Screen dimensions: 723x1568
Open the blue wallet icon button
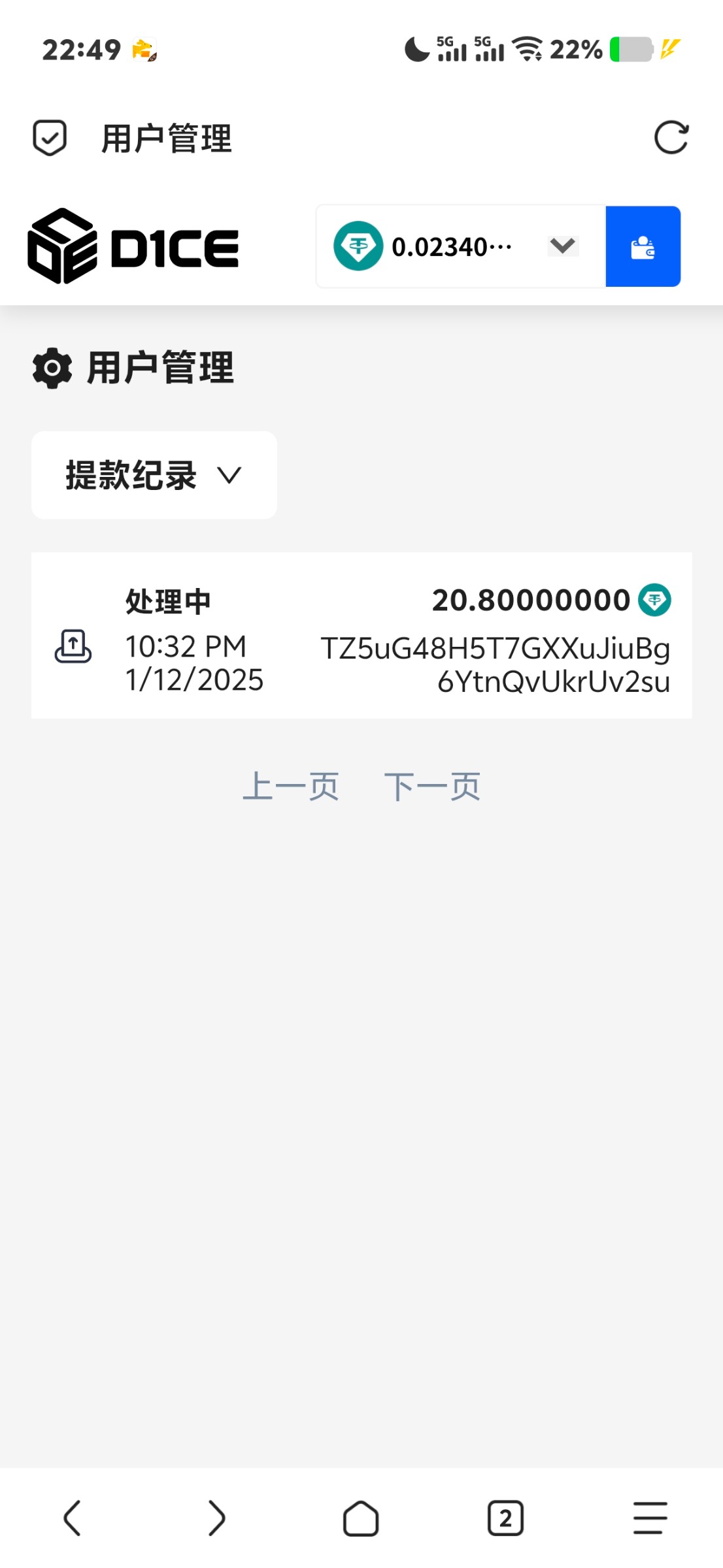[643, 246]
